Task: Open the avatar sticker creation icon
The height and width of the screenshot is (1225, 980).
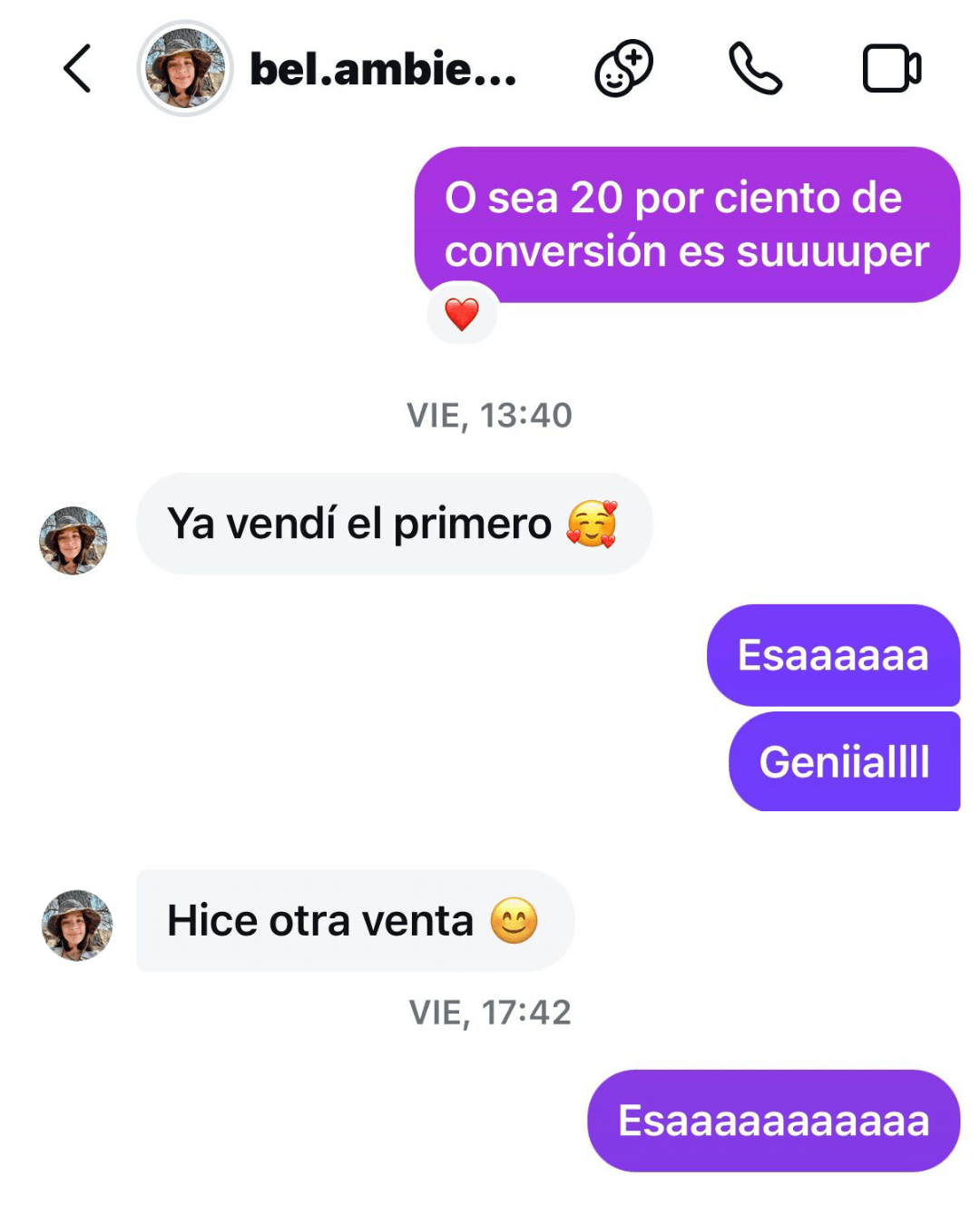Action: coord(623,69)
